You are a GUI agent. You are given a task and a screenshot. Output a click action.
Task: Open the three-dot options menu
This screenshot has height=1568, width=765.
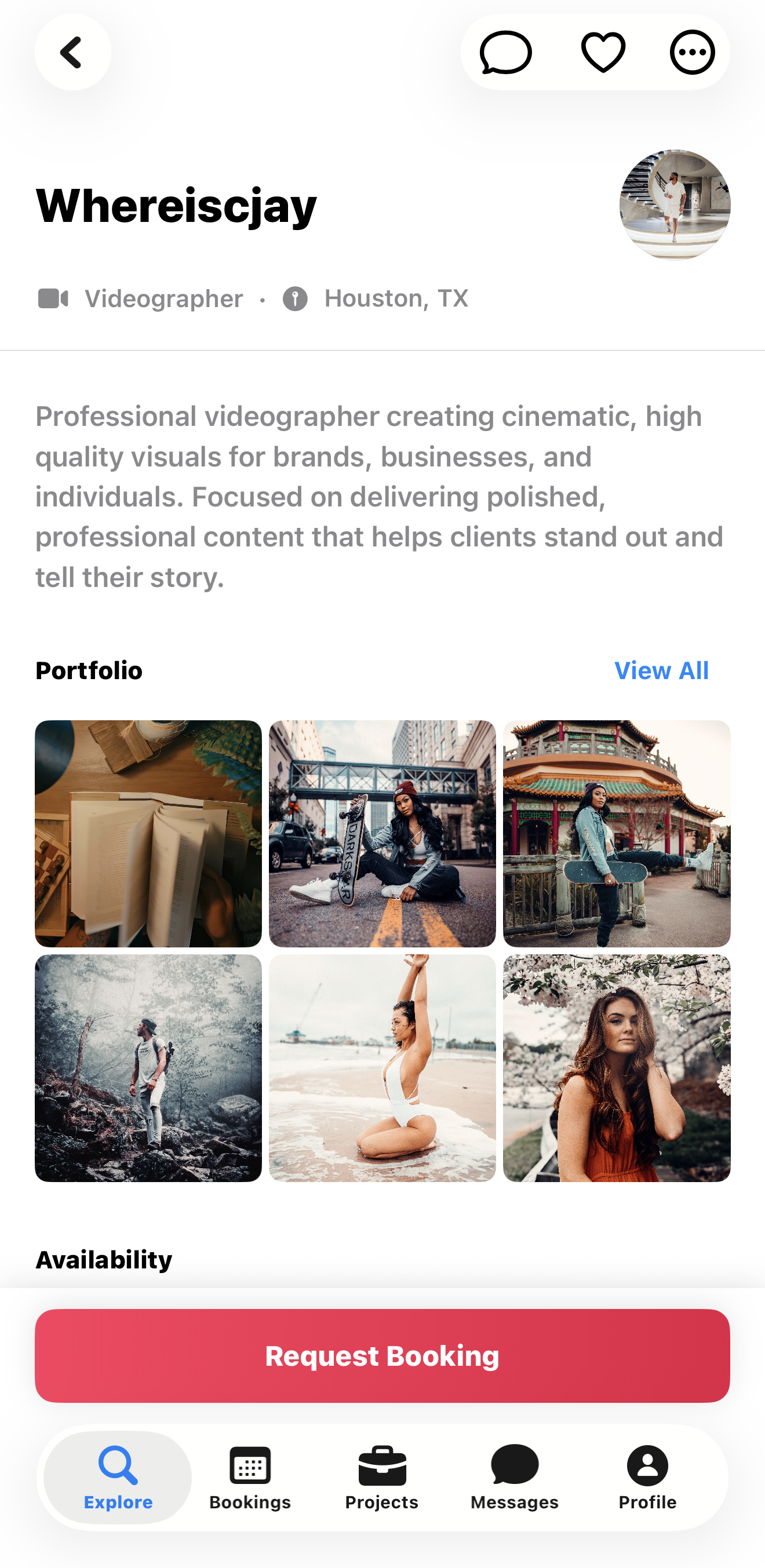(693, 52)
